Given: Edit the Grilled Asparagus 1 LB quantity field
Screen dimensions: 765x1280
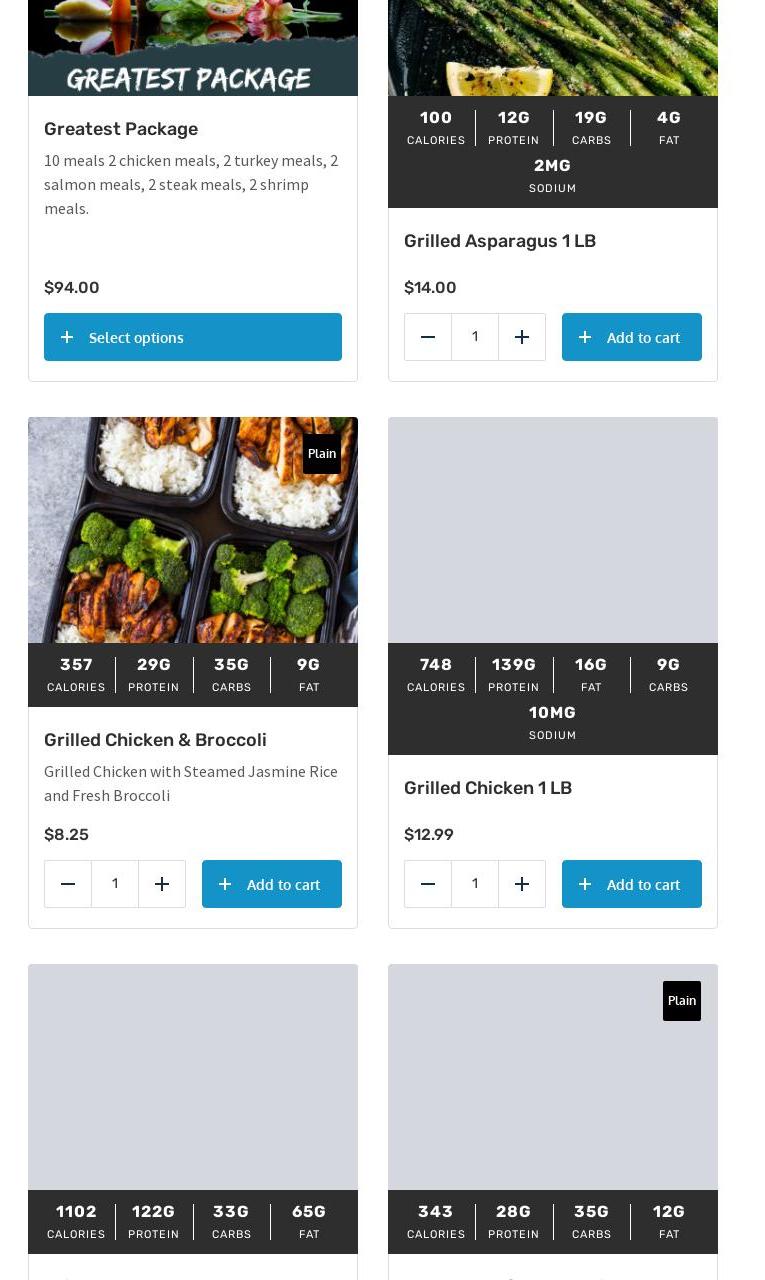Looking at the screenshot, I should (x=475, y=337).
